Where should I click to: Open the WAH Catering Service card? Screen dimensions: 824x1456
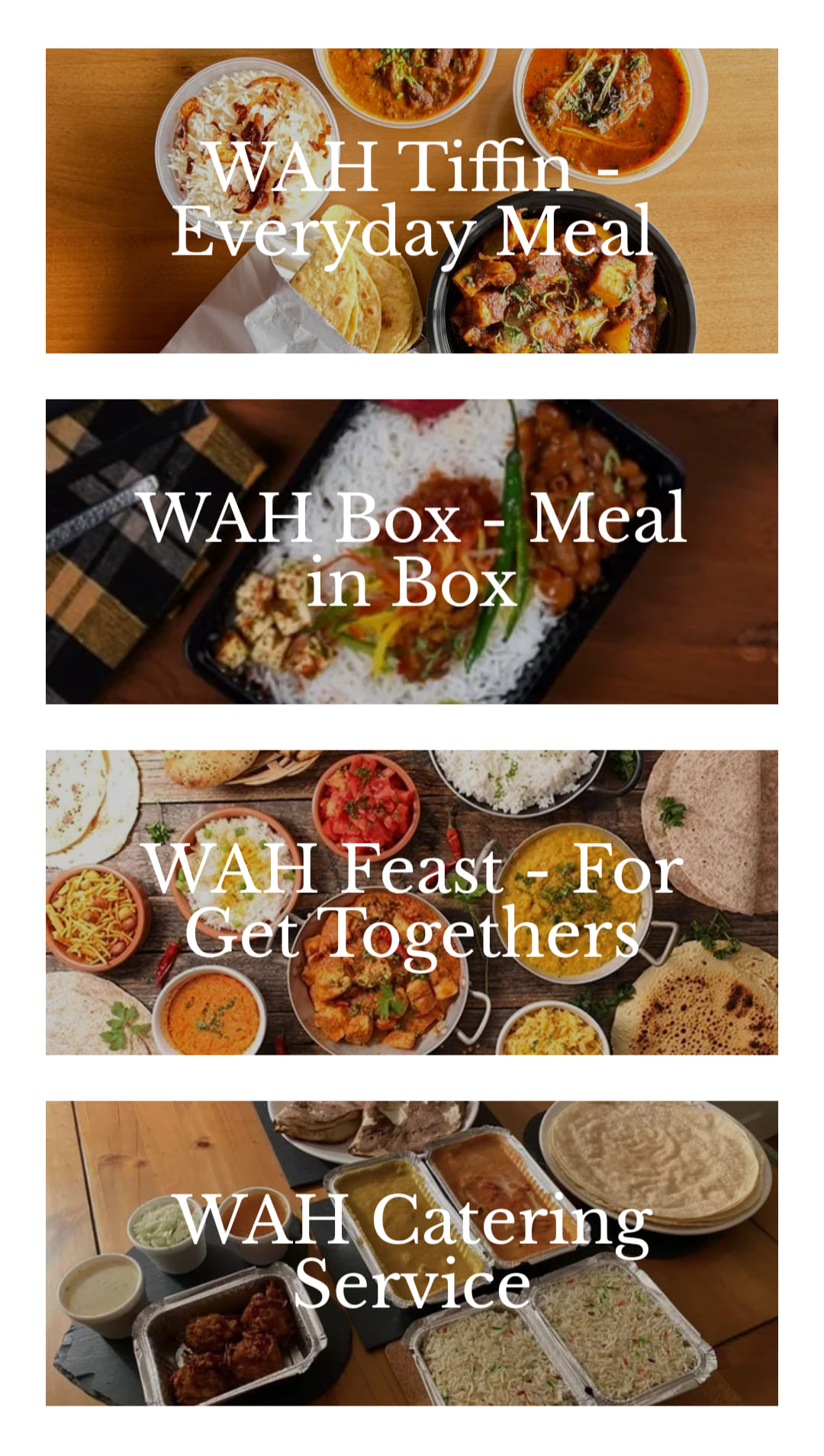[412, 1252]
